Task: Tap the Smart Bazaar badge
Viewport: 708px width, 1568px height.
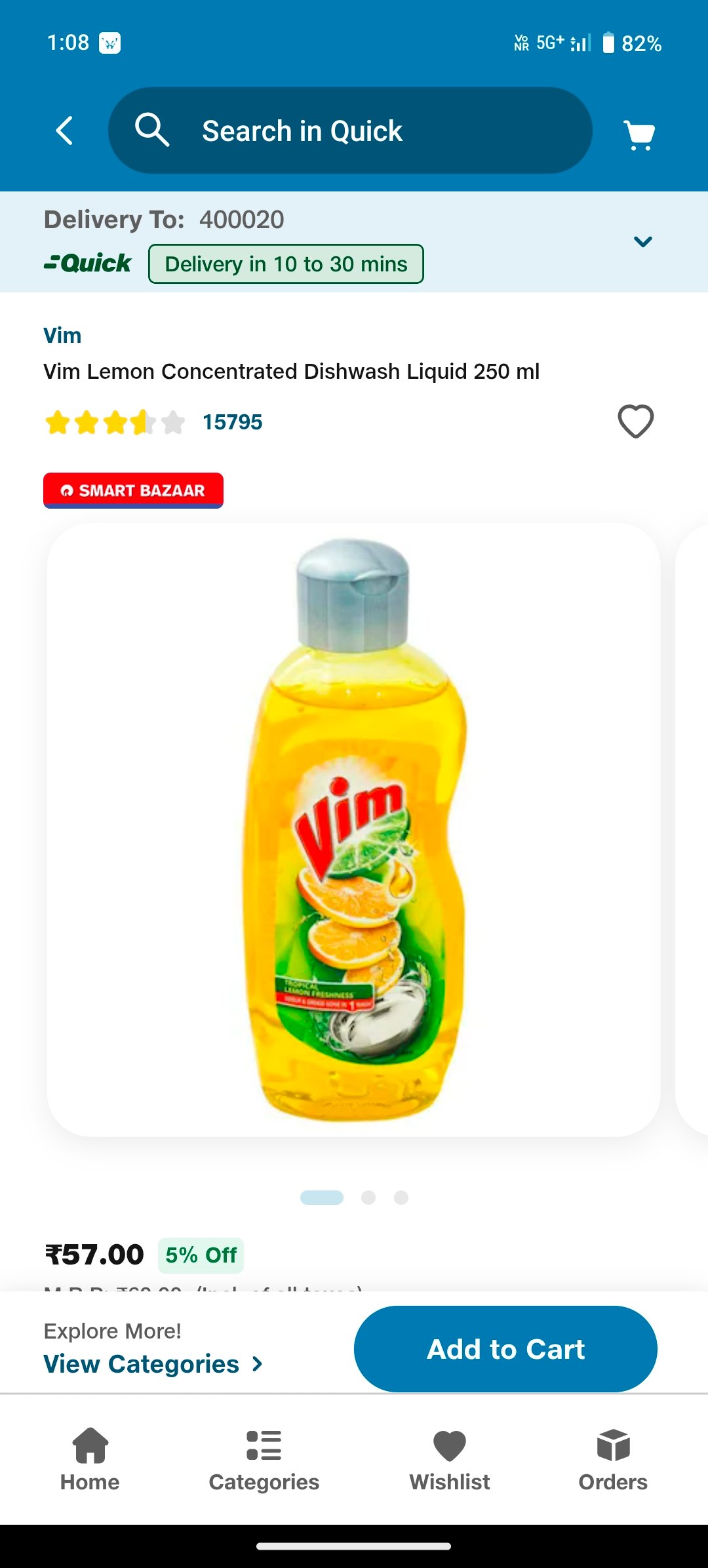Action: click(x=133, y=490)
